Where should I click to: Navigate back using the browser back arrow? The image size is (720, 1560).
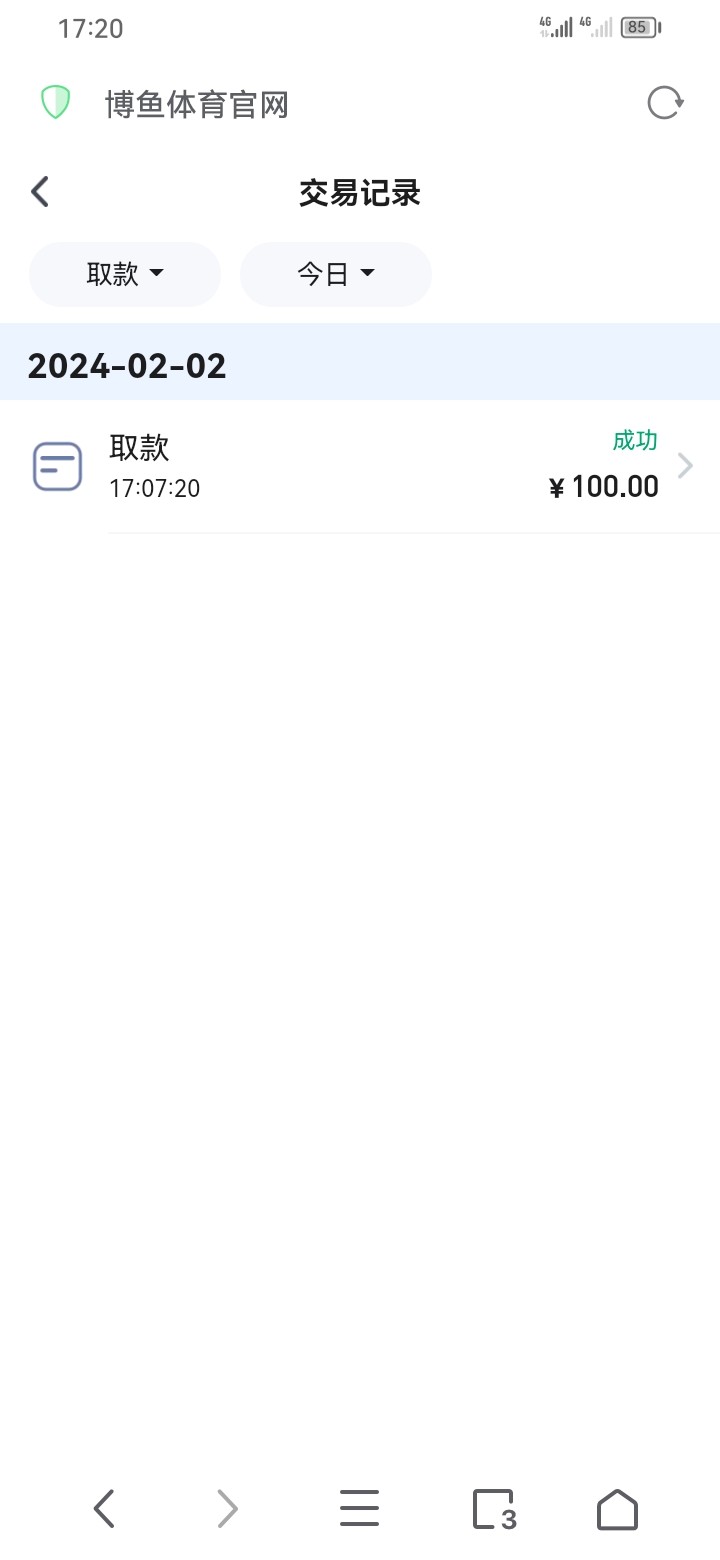point(104,1508)
